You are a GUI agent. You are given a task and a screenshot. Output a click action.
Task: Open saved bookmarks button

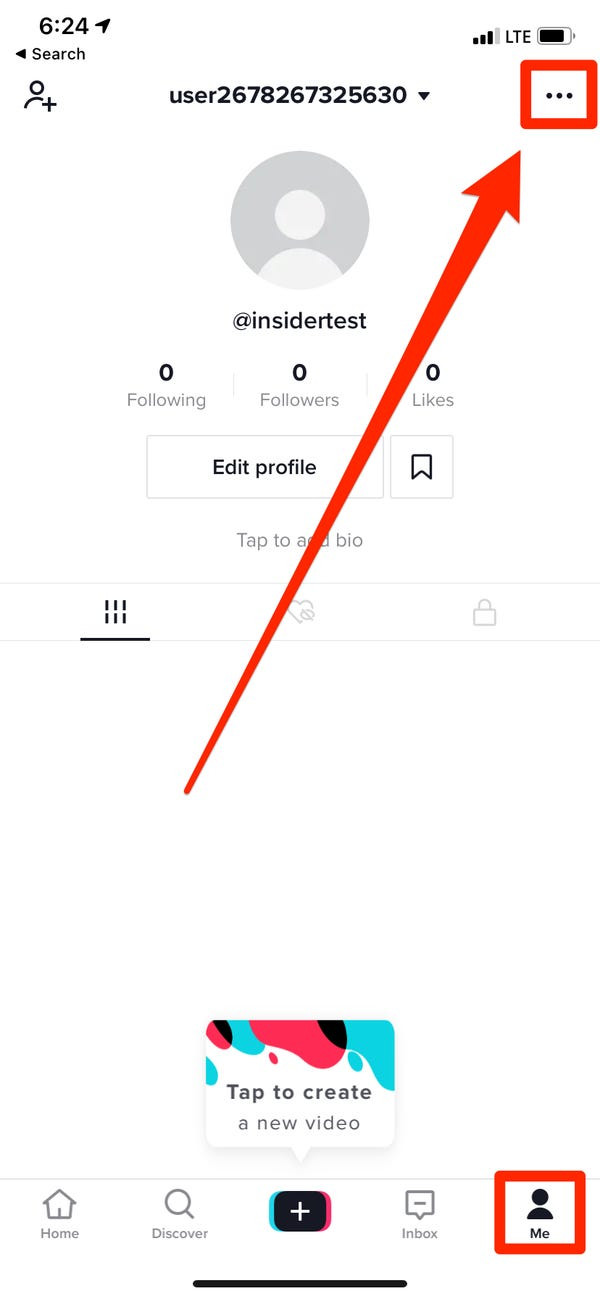421,467
